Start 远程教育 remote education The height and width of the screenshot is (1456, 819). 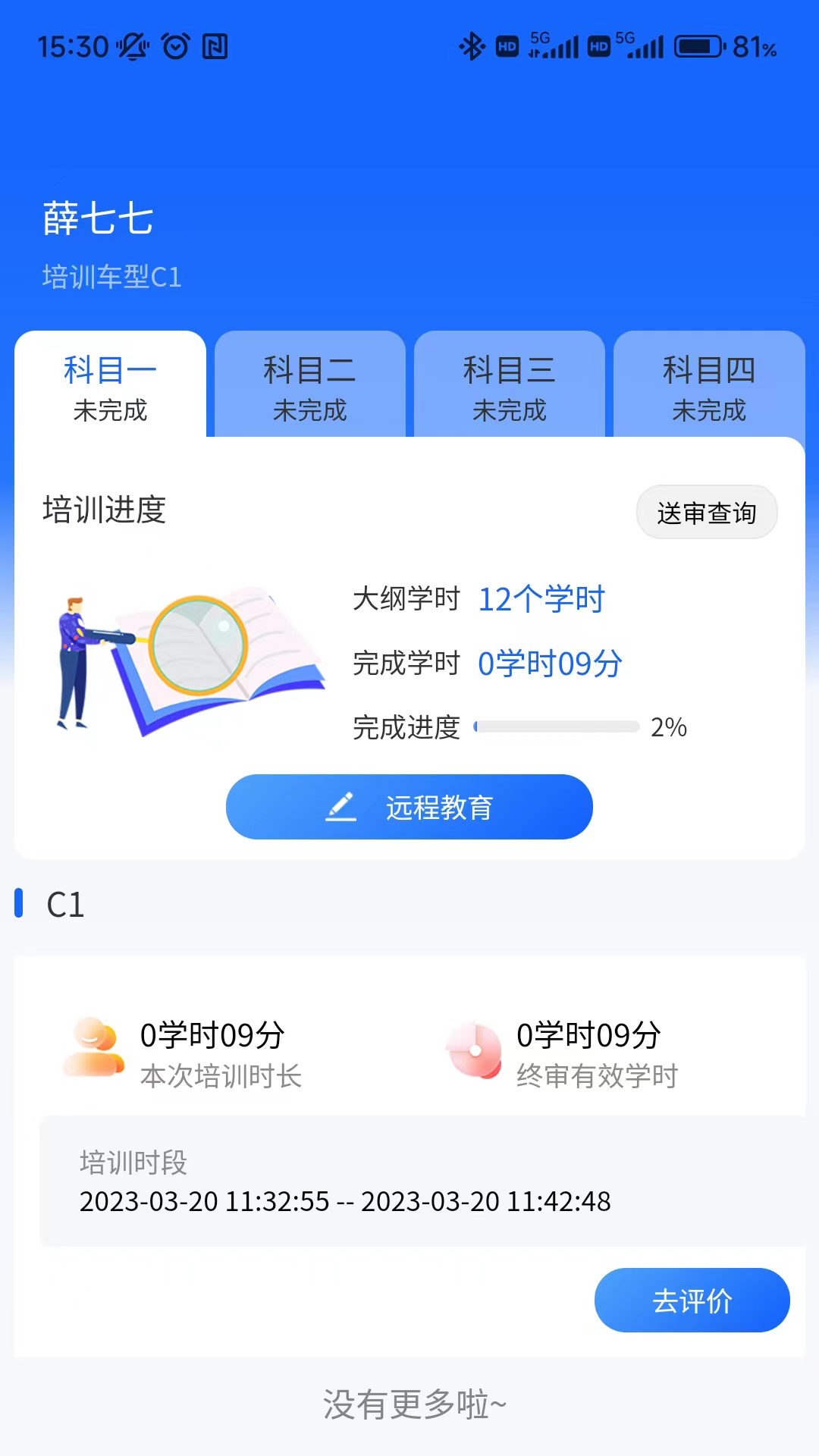tap(409, 807)
